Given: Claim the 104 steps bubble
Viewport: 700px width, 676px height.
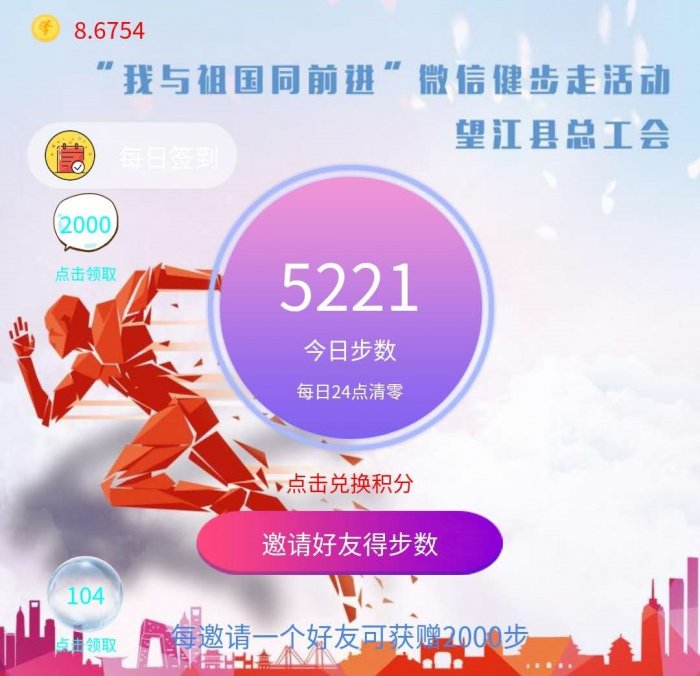Looking at the screenshot, I should coord(85,596).
